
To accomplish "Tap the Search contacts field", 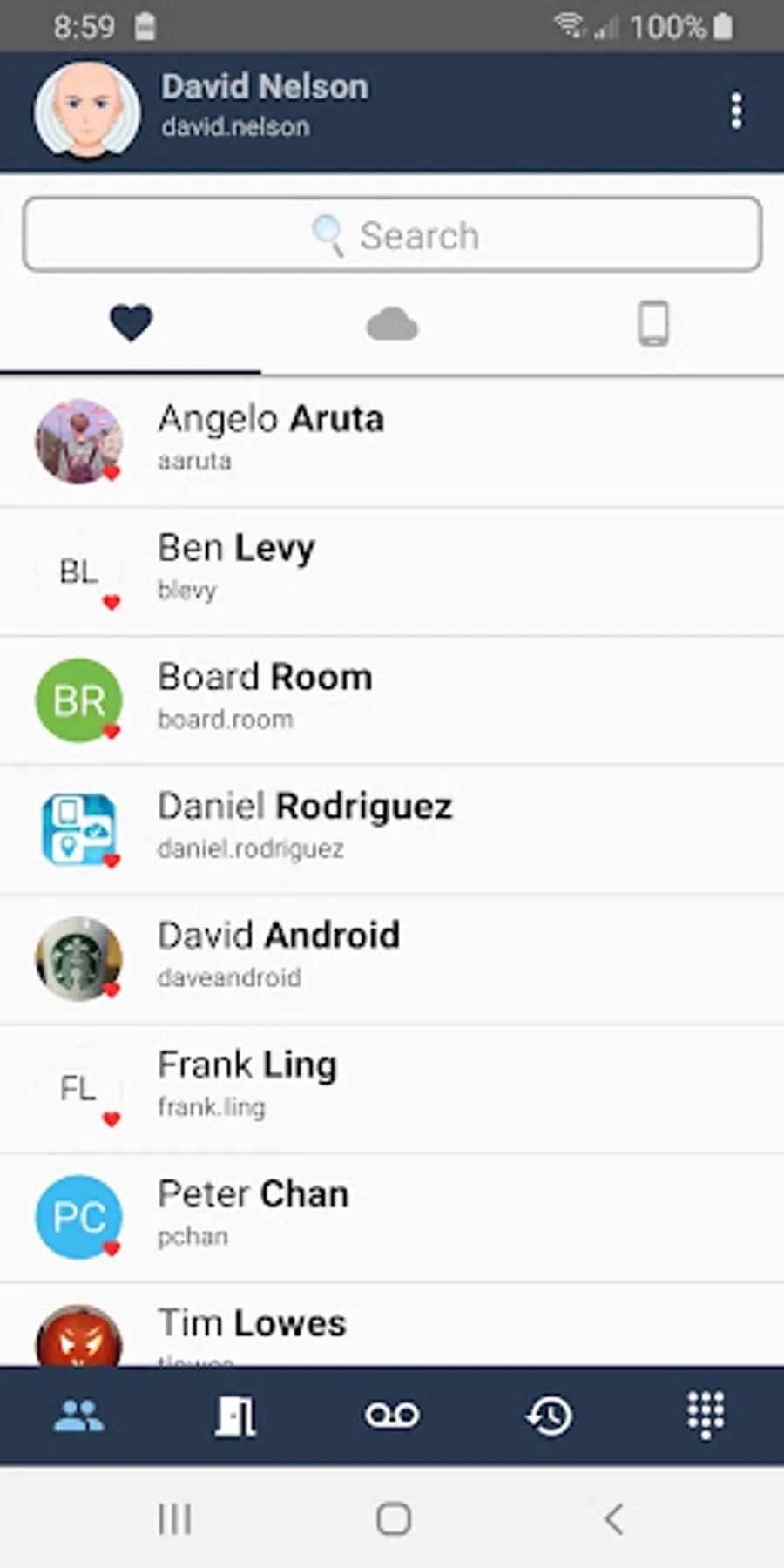I will pyautogui.click(x=392, y=235).
